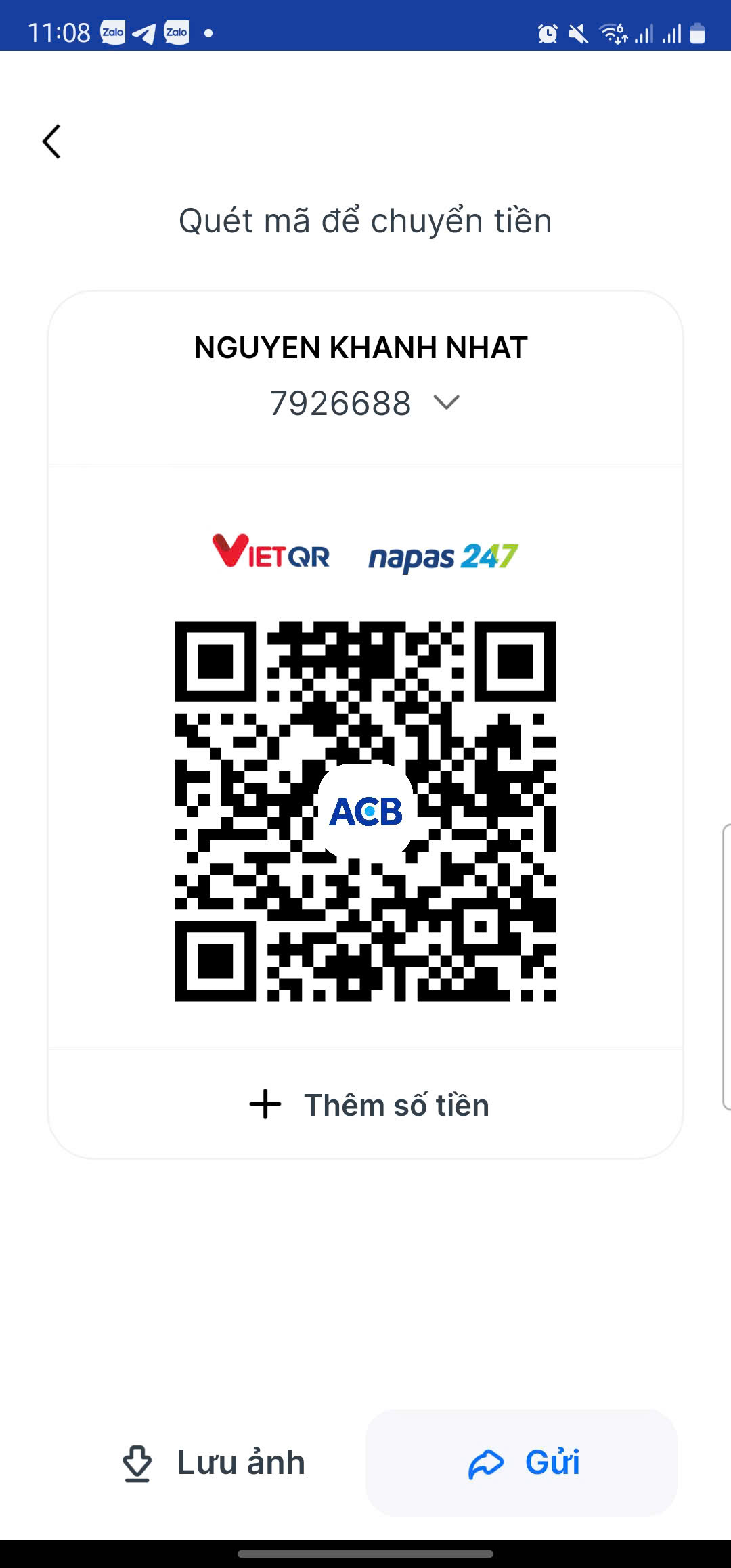731x1568 pixels.
Task: Add an amount with Thêm số tiền
Action: (x=369, y=1105)
